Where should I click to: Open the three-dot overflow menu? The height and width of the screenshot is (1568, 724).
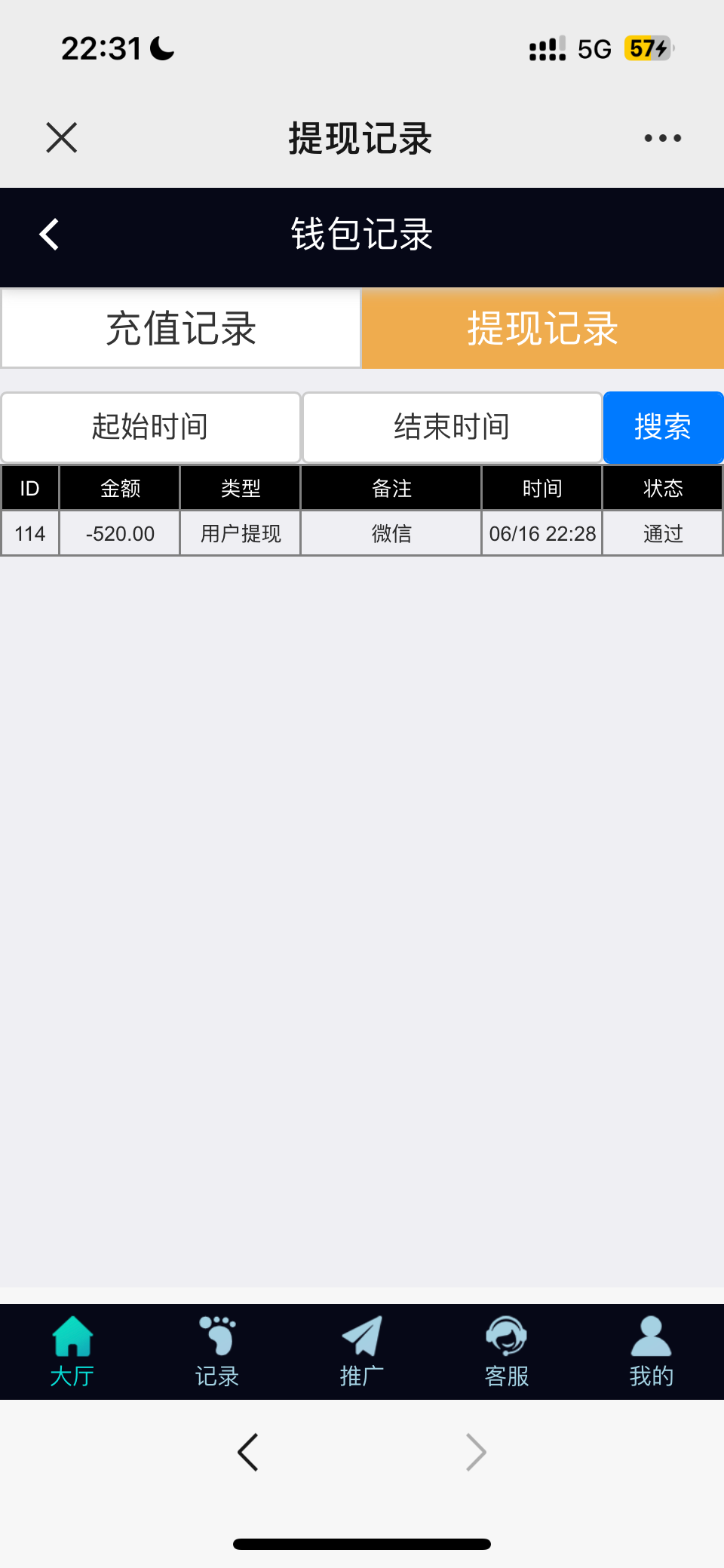[662, 138]
